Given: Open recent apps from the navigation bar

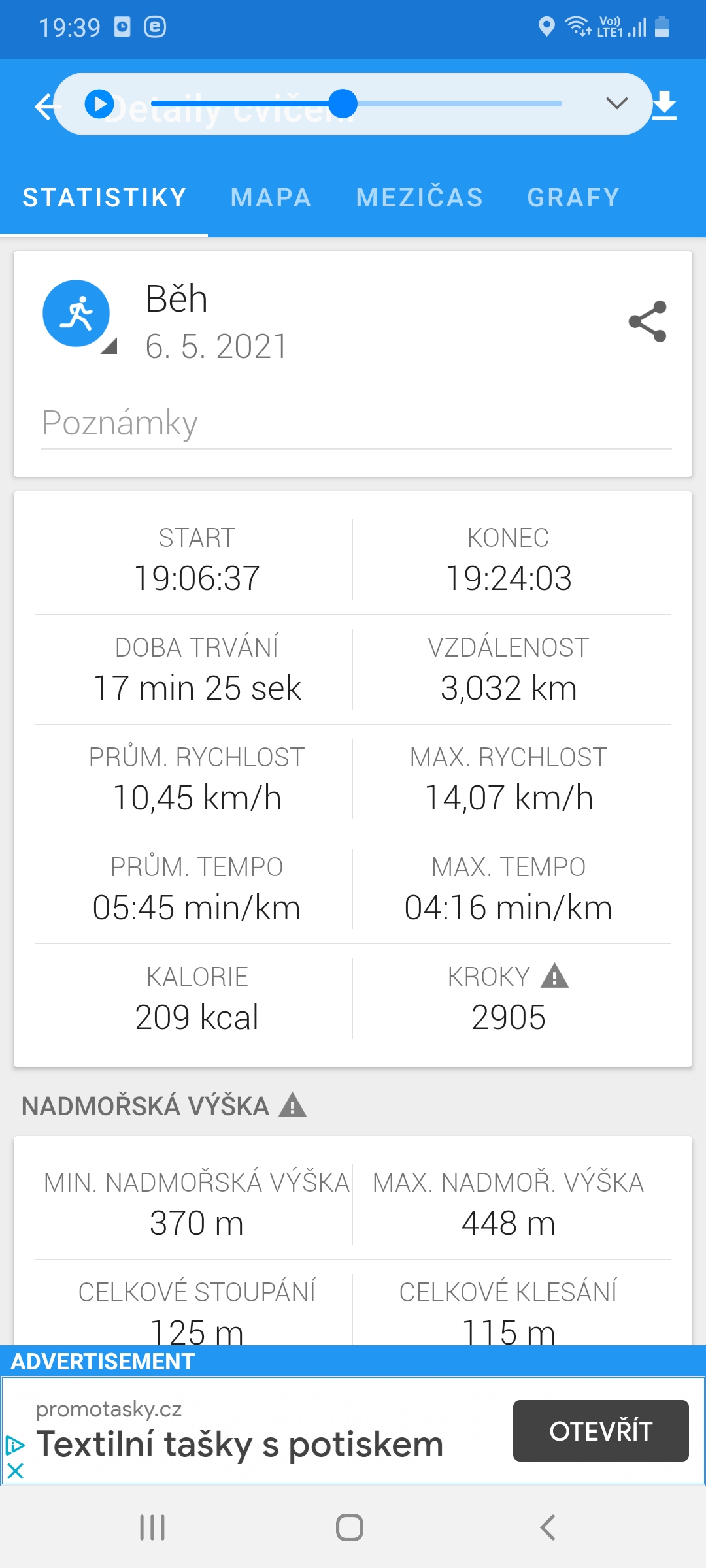Looking at the screenshot, I should pyautogui.click(x=152, y=1527).
